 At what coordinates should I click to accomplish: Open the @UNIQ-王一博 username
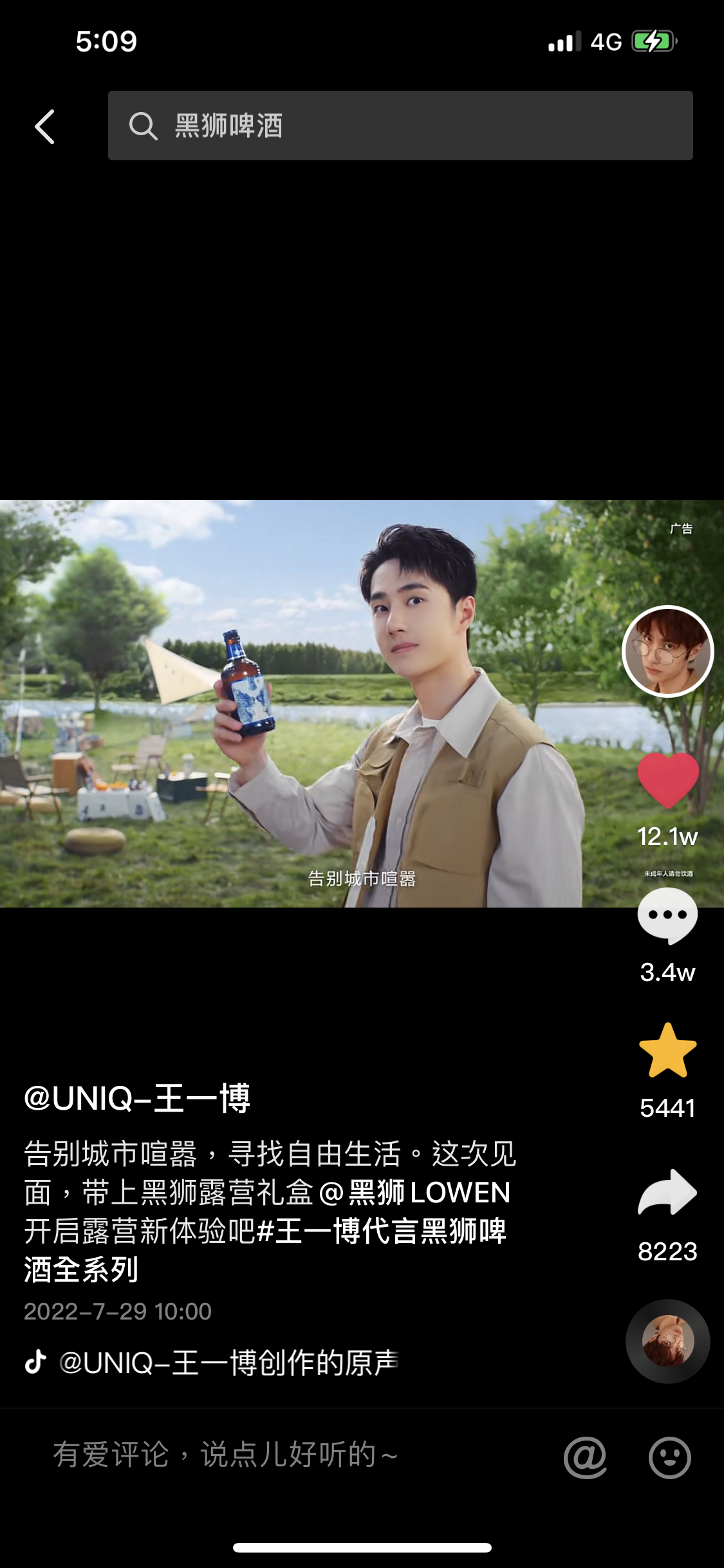137,1098
